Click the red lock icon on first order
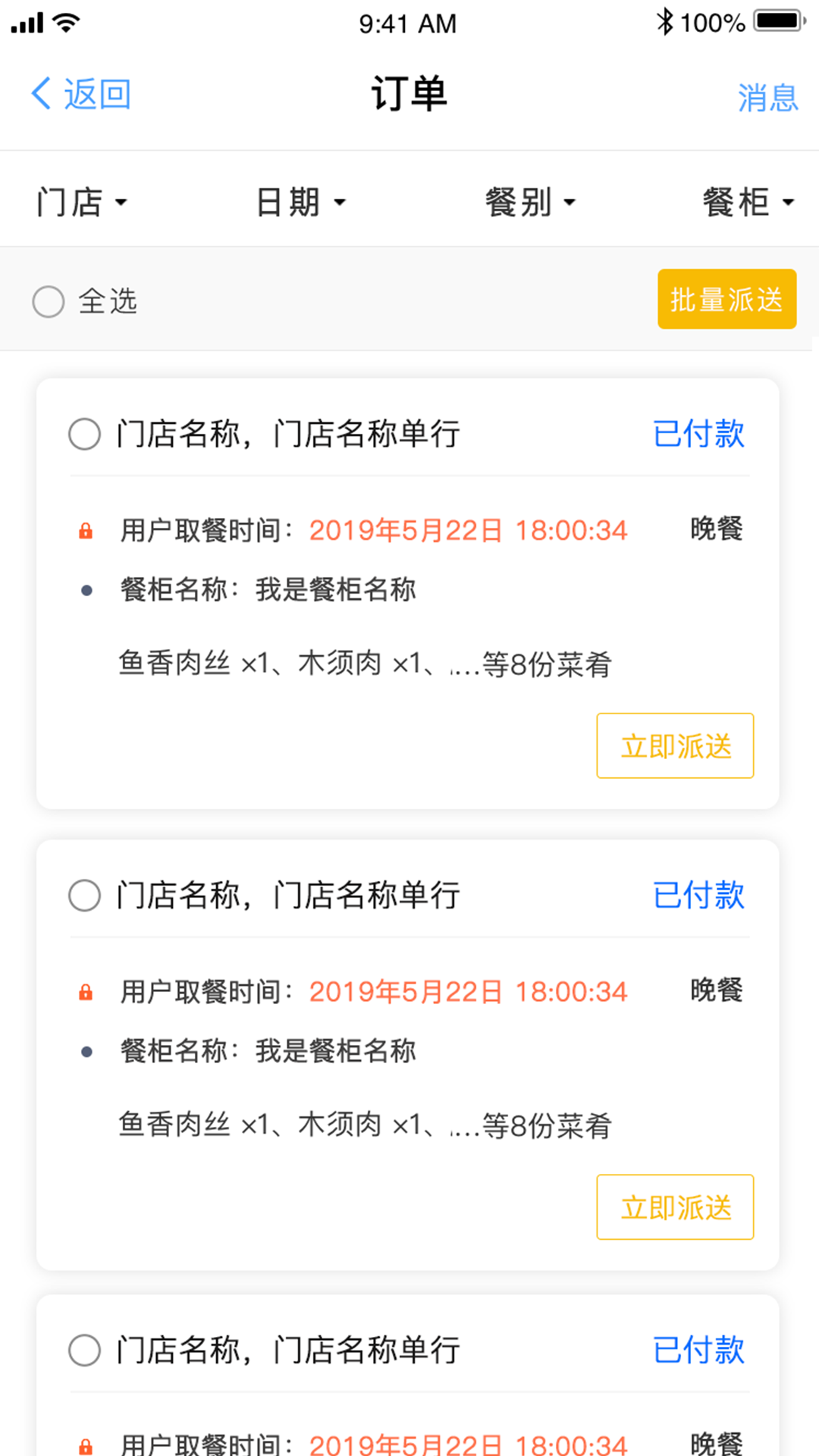819x1456 pixels. 86,531
